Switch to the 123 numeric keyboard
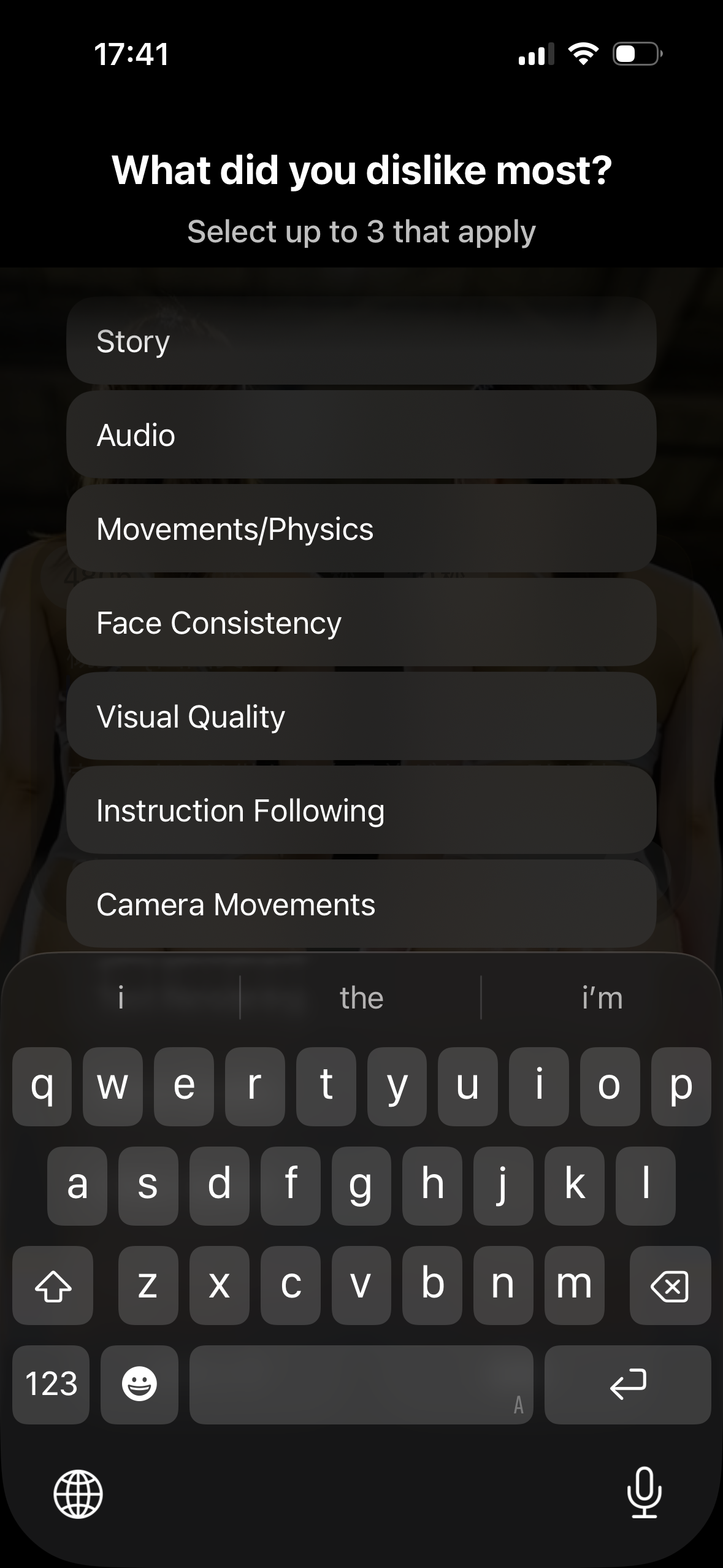This screenshot has height=1568, width=723. (x=52, y=1384)
